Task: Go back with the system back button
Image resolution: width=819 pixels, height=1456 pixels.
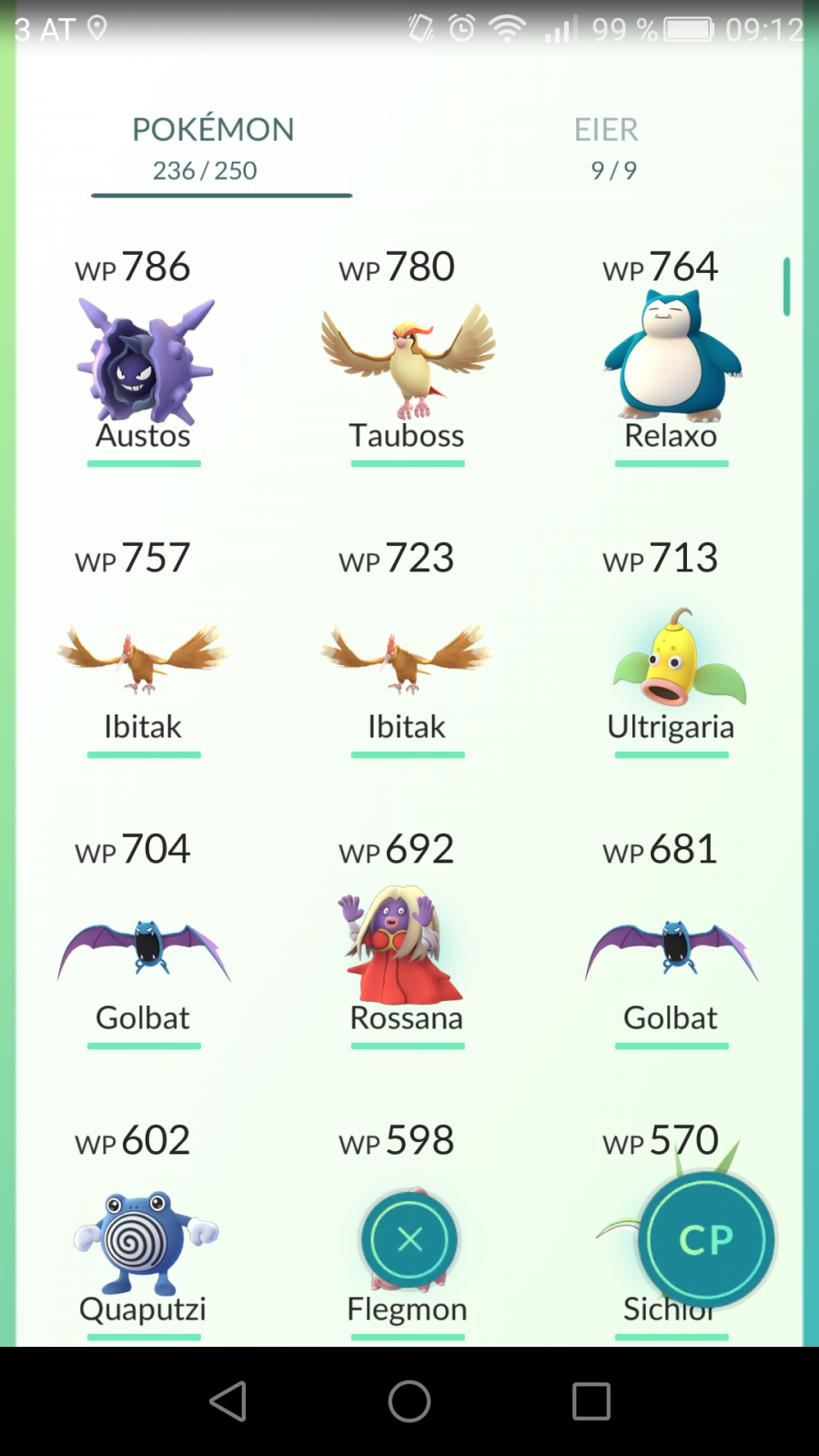Action: click(227, 1401)
